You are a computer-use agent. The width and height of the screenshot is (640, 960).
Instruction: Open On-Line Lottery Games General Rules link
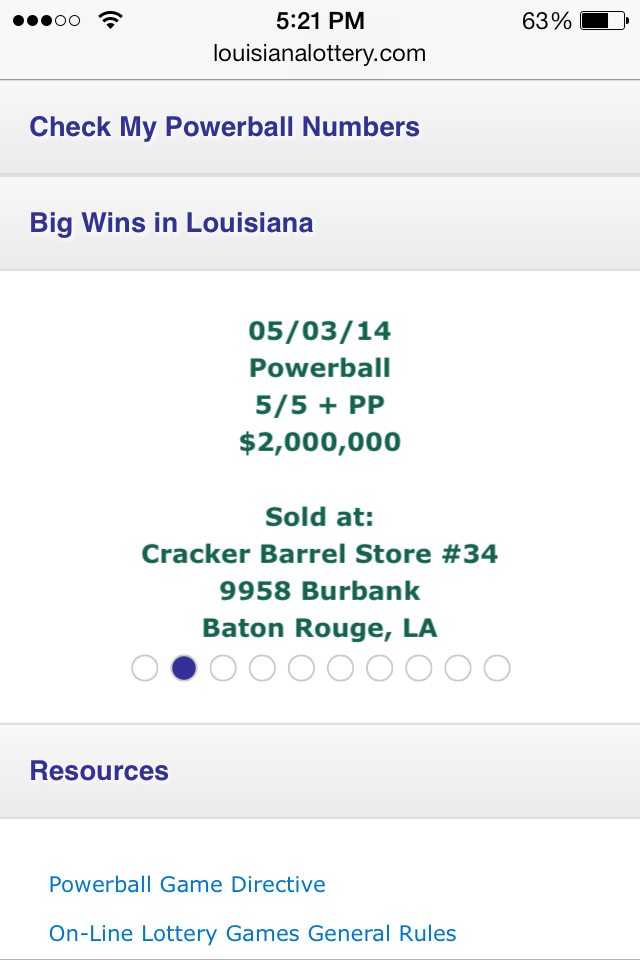252,934
